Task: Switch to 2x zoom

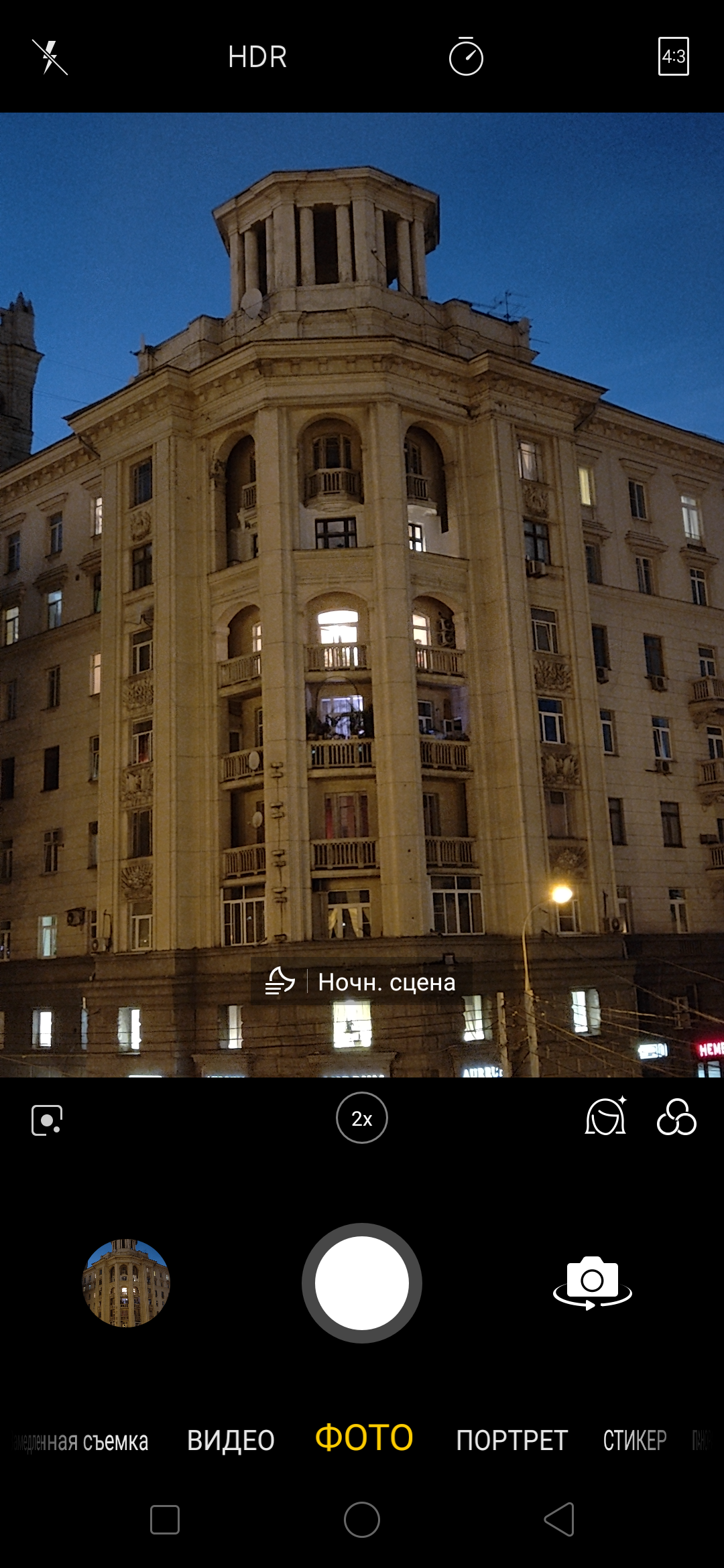Action: point(362,1118)
